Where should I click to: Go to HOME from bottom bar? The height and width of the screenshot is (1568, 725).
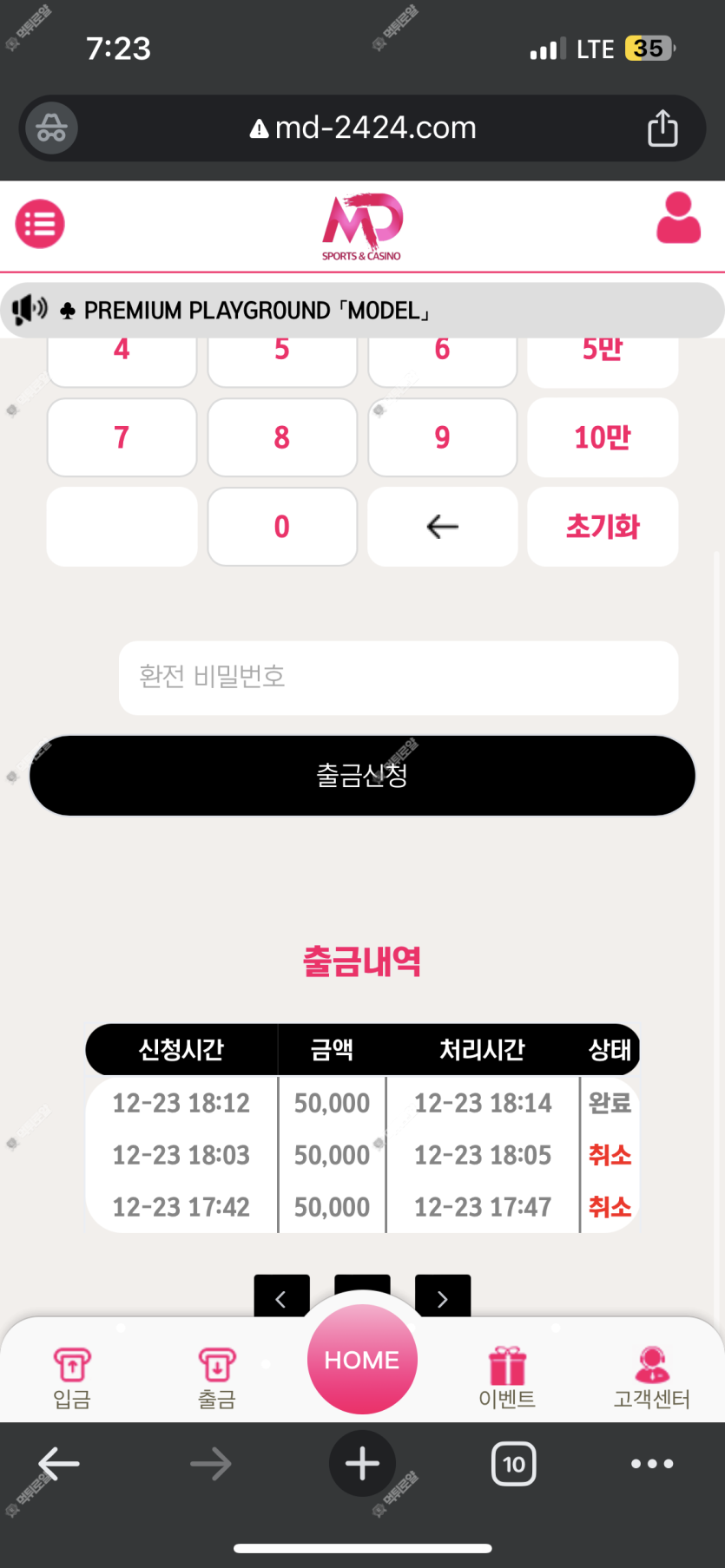tap(362, 1359)
